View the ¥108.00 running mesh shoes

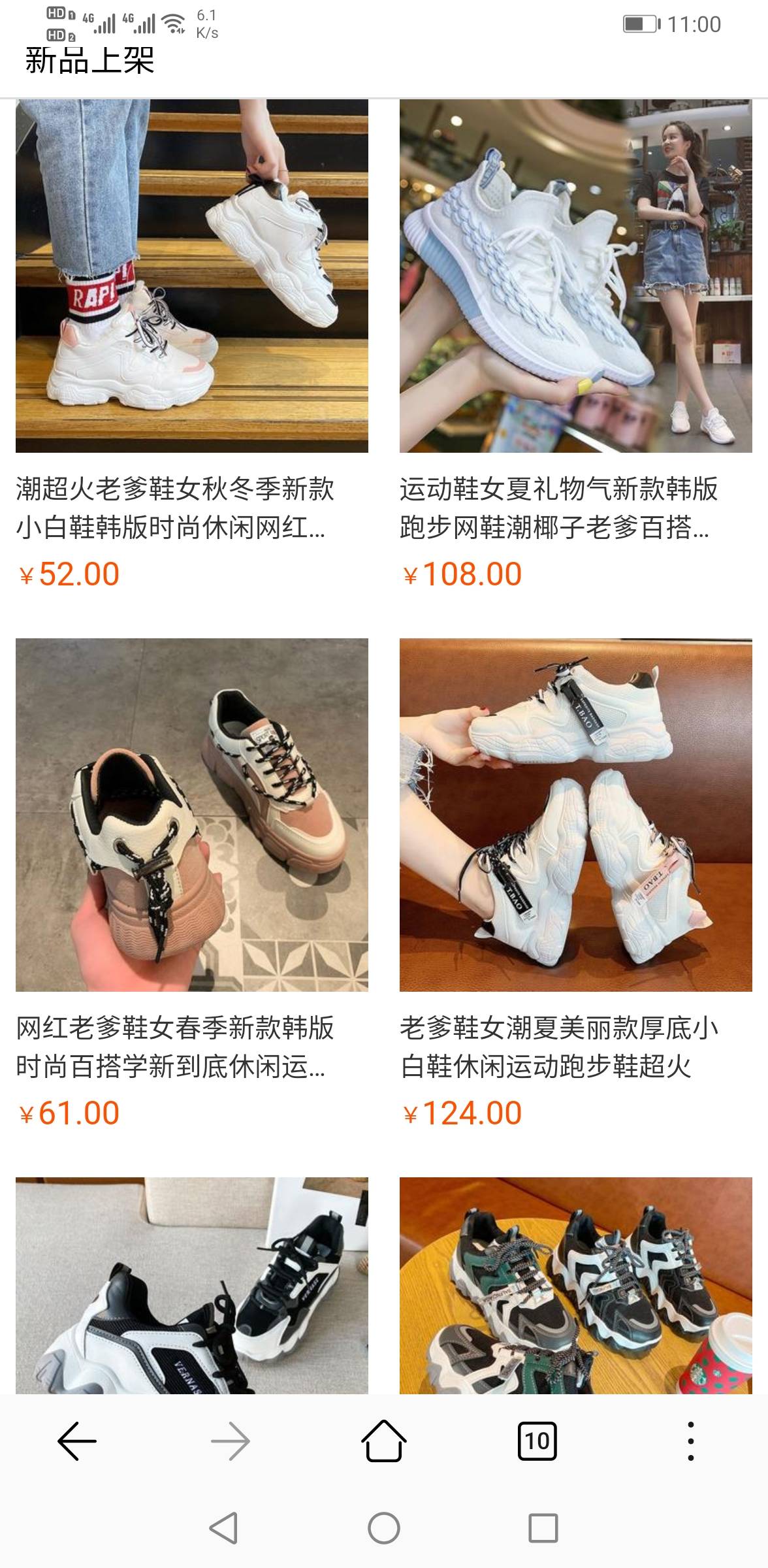click(x=575, y=276)
